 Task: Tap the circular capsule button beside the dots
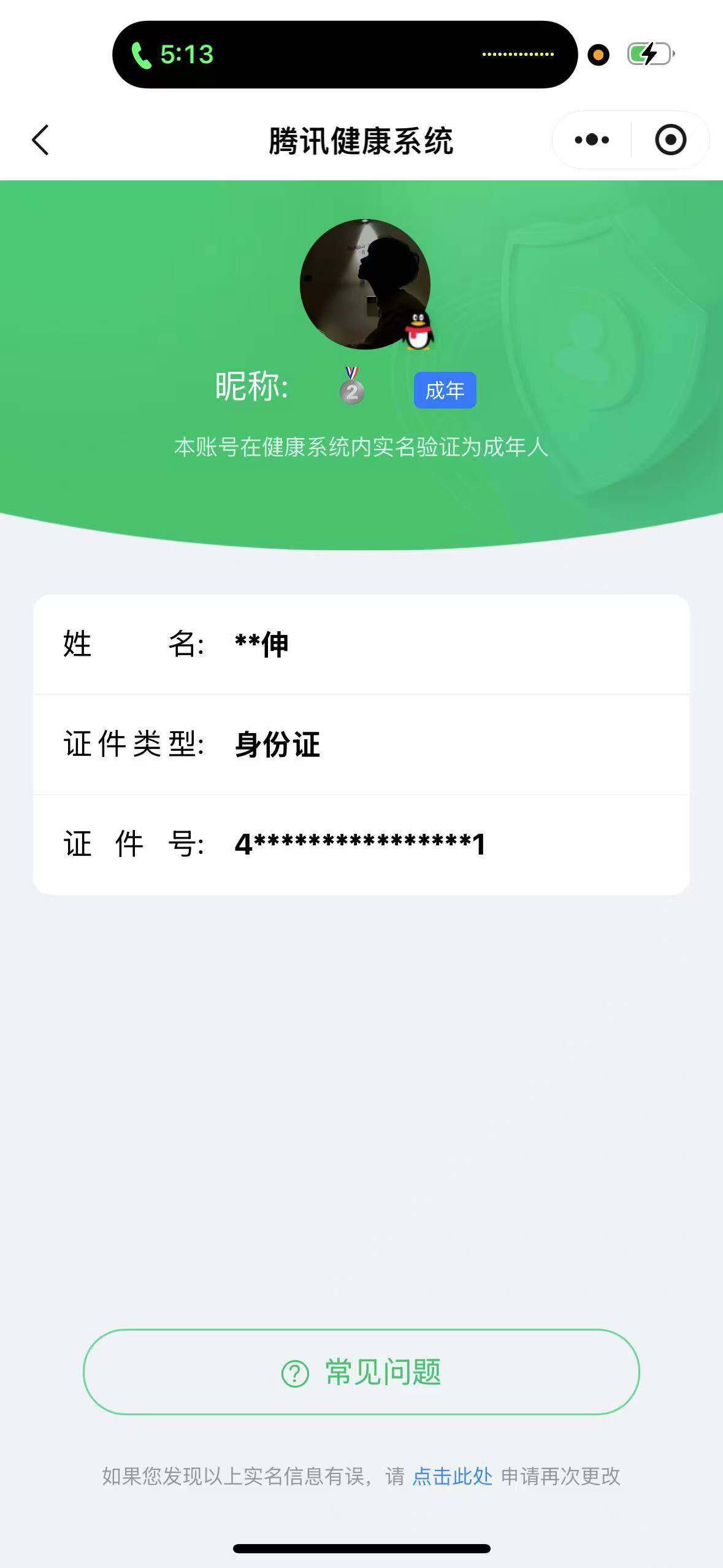click(670, 140)
